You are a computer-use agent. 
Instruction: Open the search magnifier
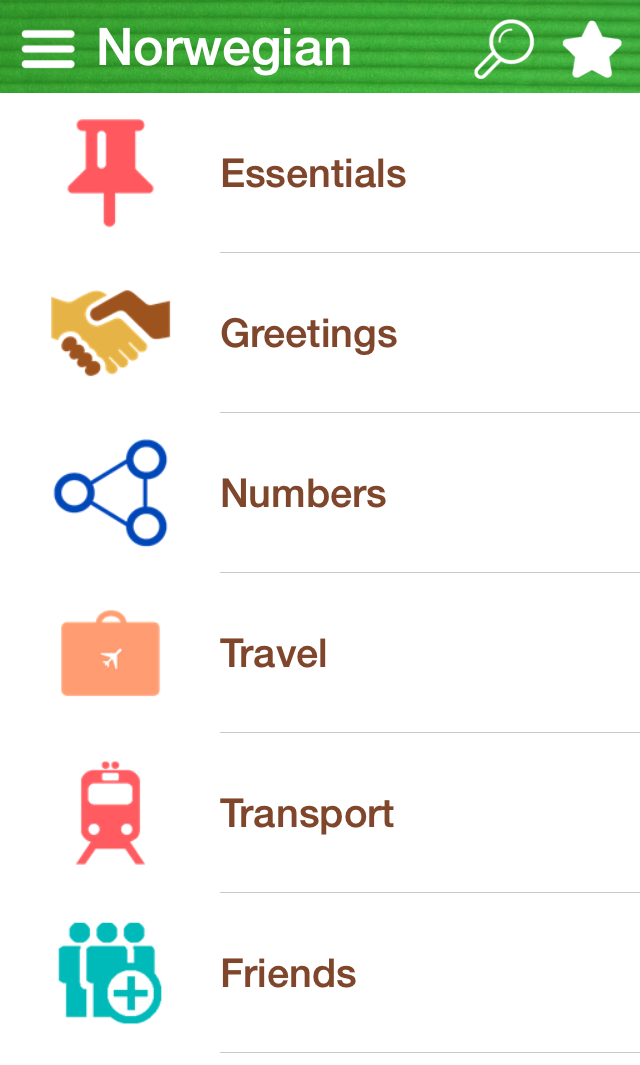[x=503, y=49]
